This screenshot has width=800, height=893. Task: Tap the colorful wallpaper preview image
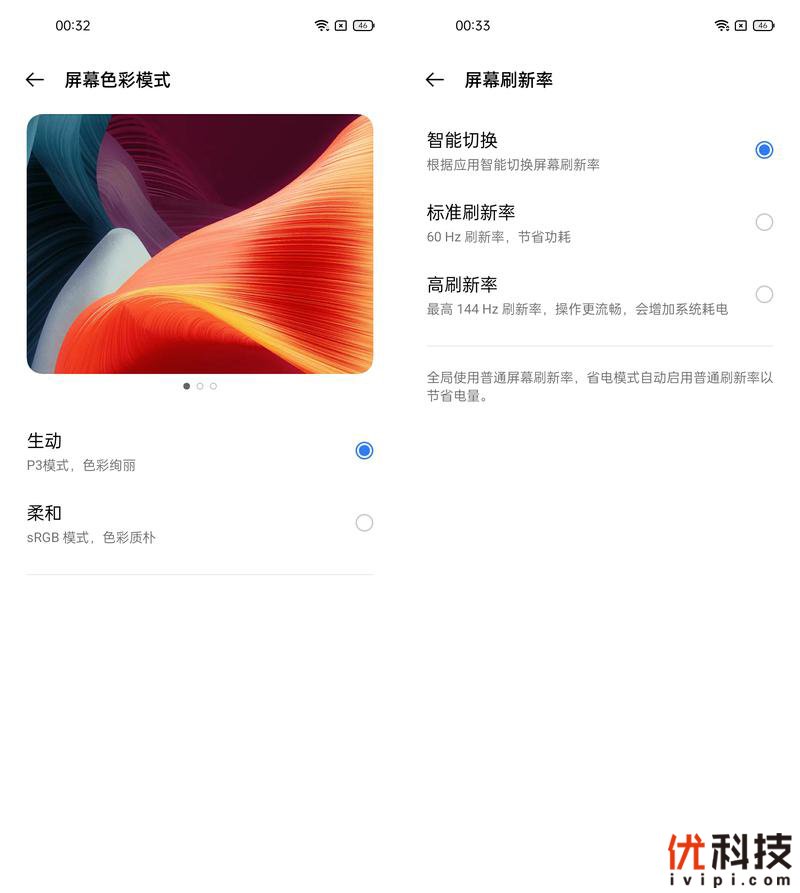[200, 240]
